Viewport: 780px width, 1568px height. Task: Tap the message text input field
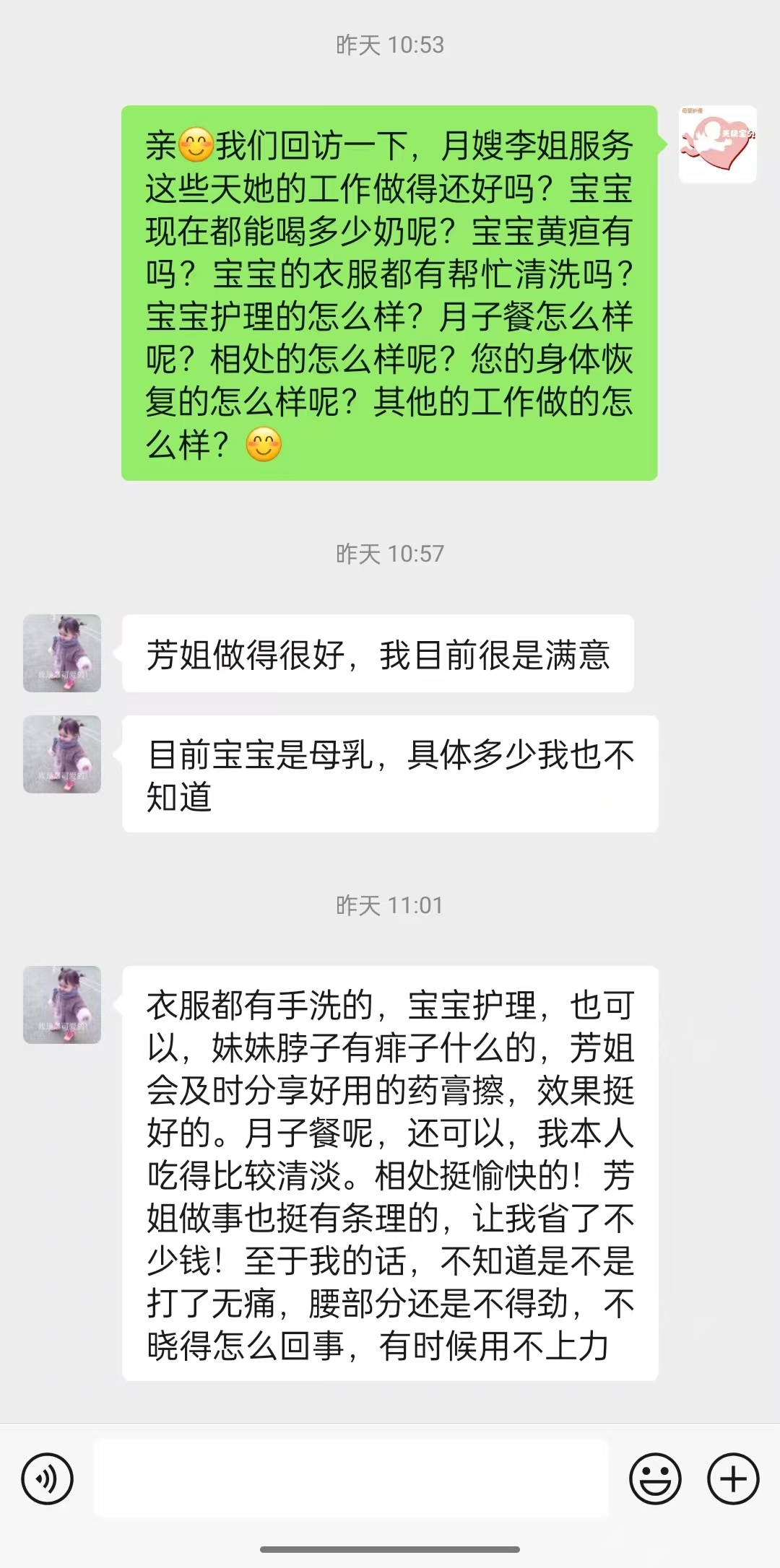351,1479
